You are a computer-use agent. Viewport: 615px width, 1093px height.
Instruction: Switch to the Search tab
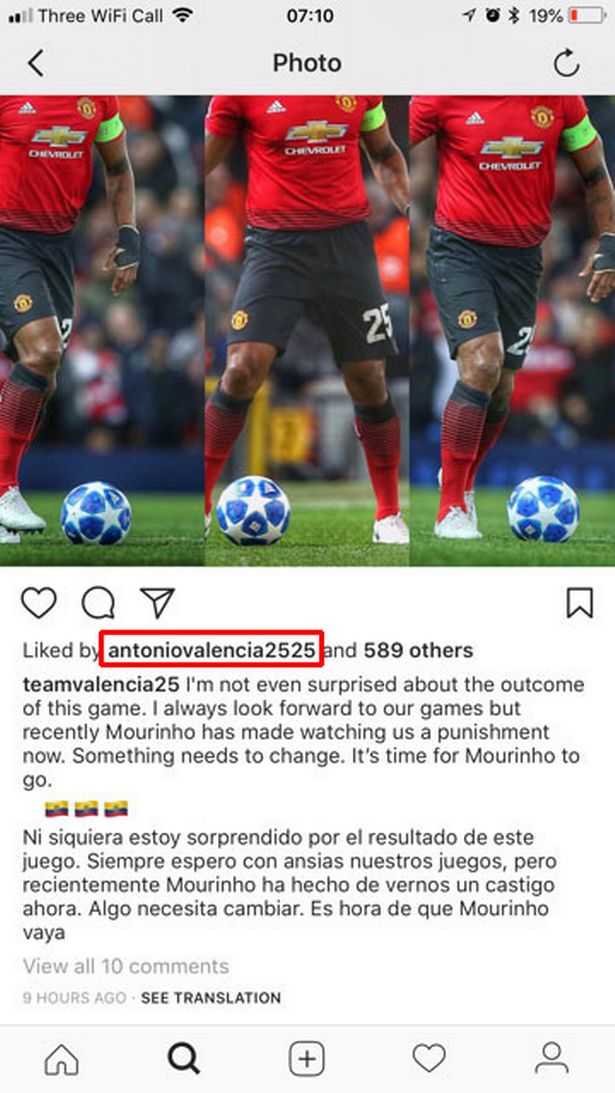tap(184, 1058)
